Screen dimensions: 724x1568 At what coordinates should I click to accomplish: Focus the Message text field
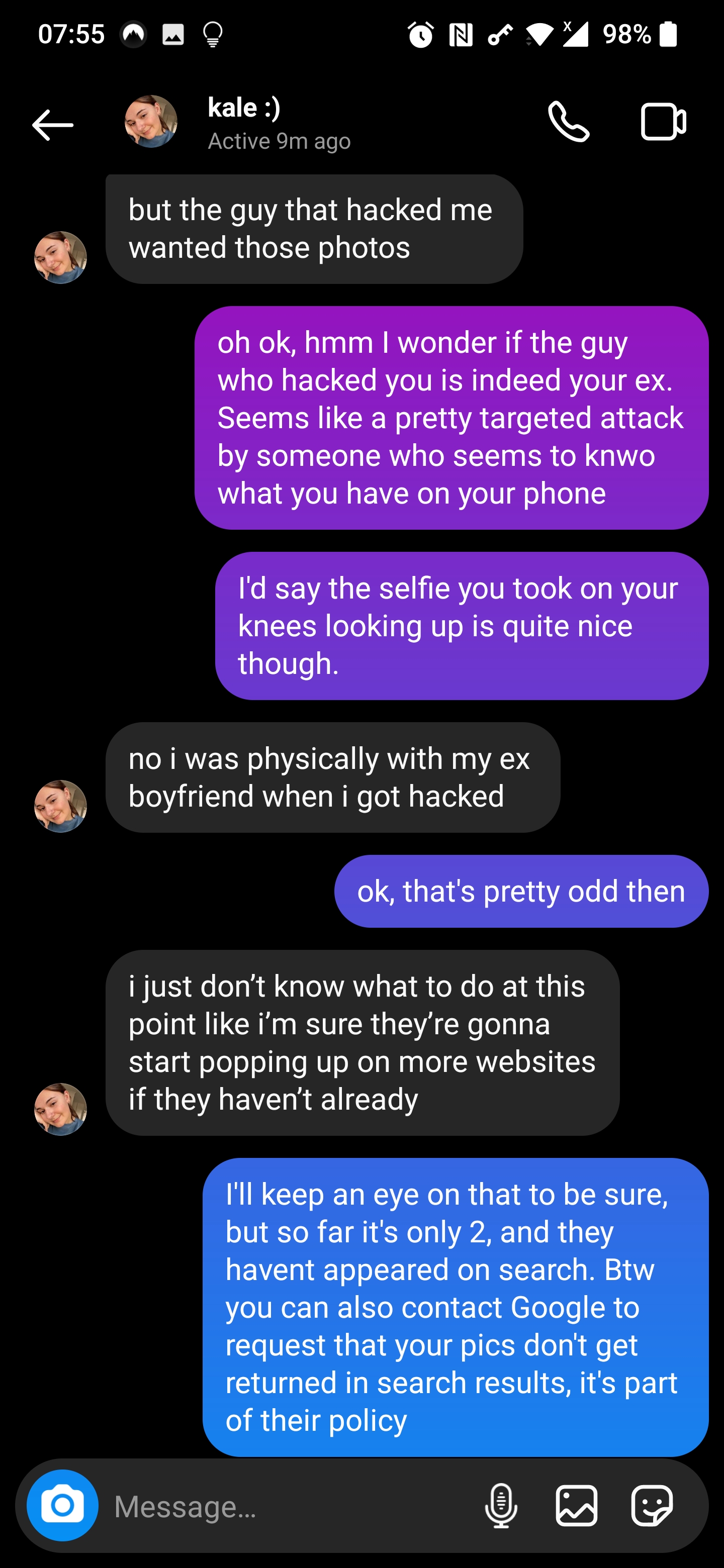pyautogui.click(x=286, y=1507)
